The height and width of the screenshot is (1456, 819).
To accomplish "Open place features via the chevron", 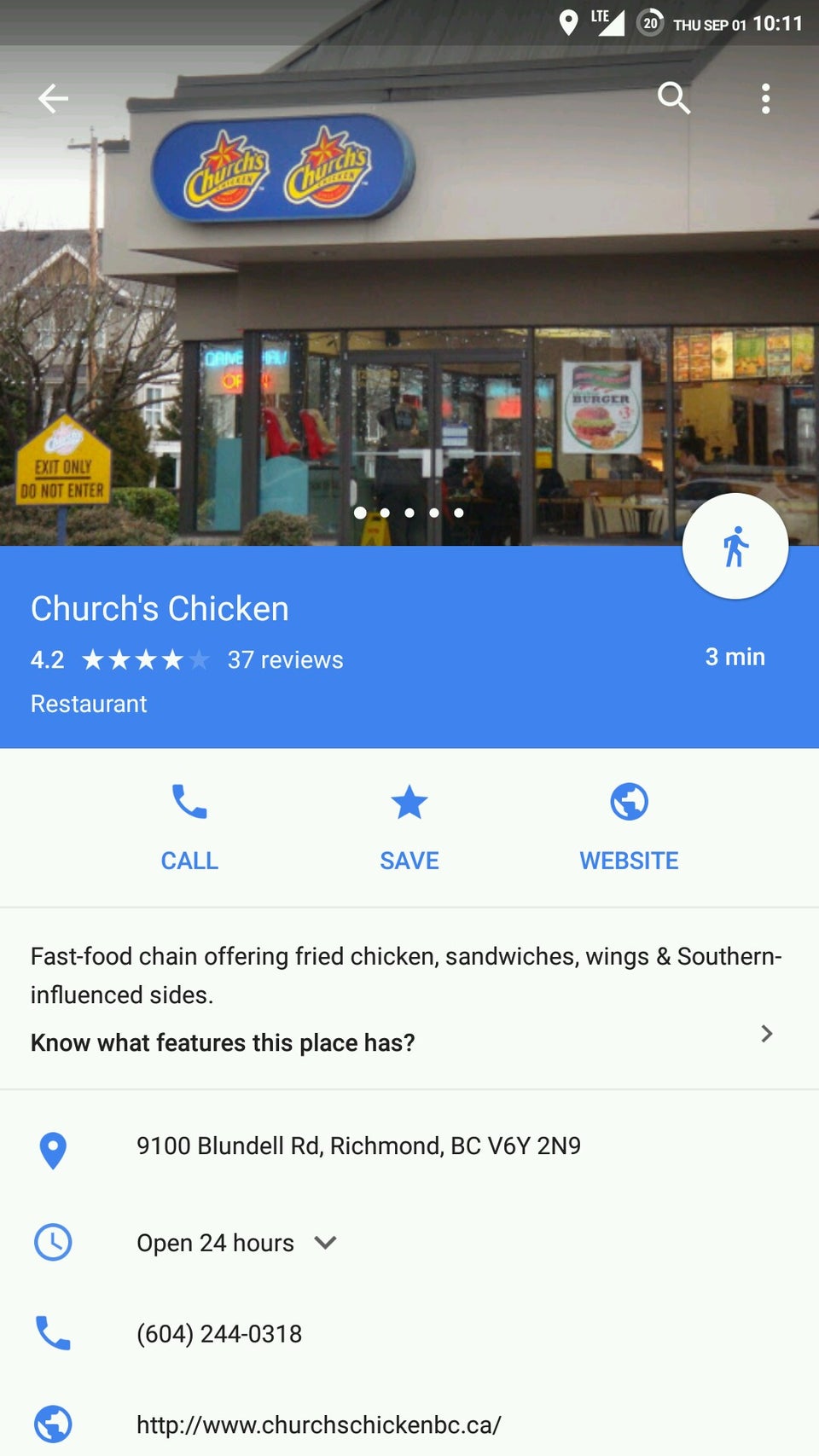I will click(766, 1034).
